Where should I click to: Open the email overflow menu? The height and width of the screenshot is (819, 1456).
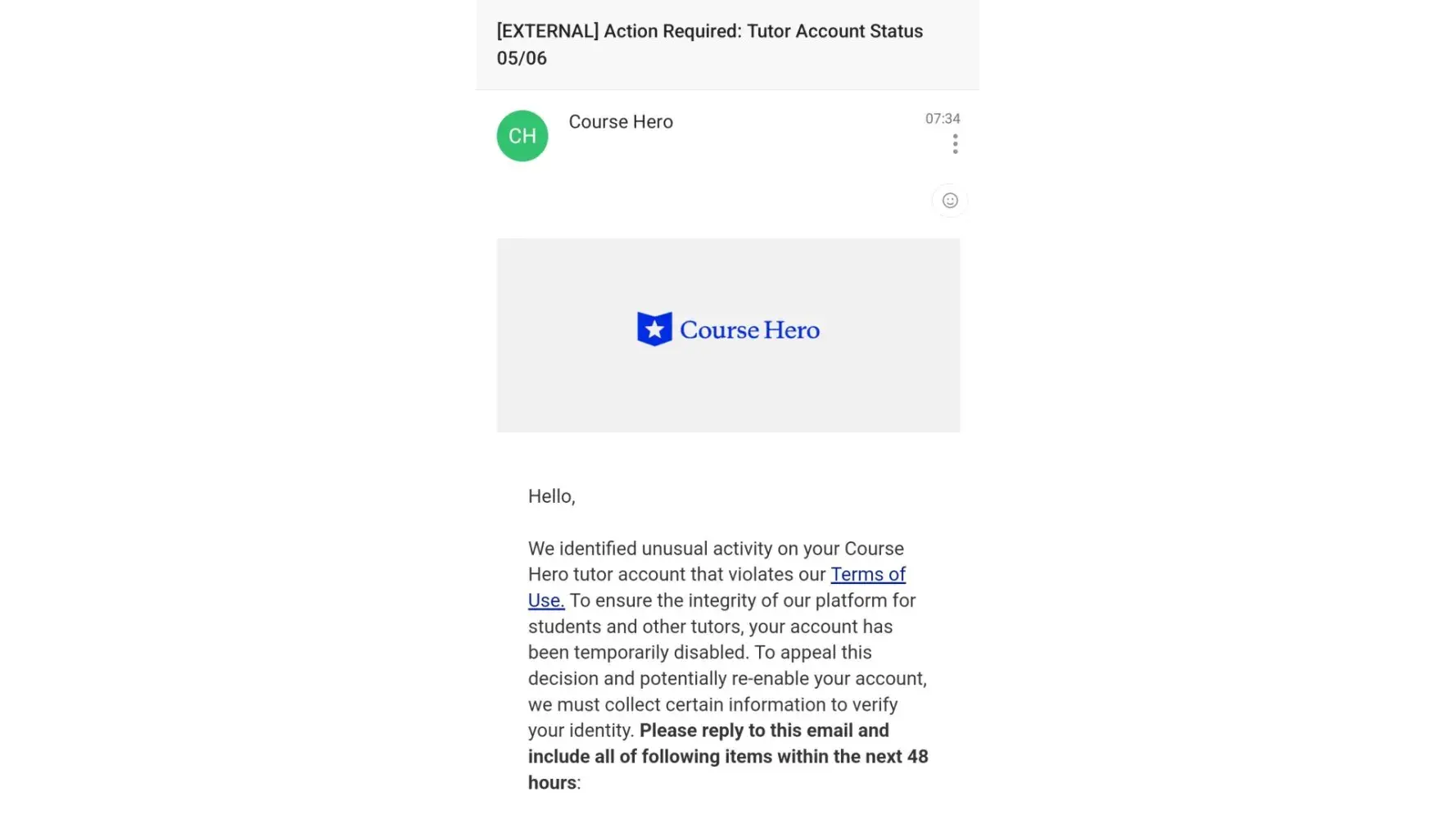[x=955, y=144]
